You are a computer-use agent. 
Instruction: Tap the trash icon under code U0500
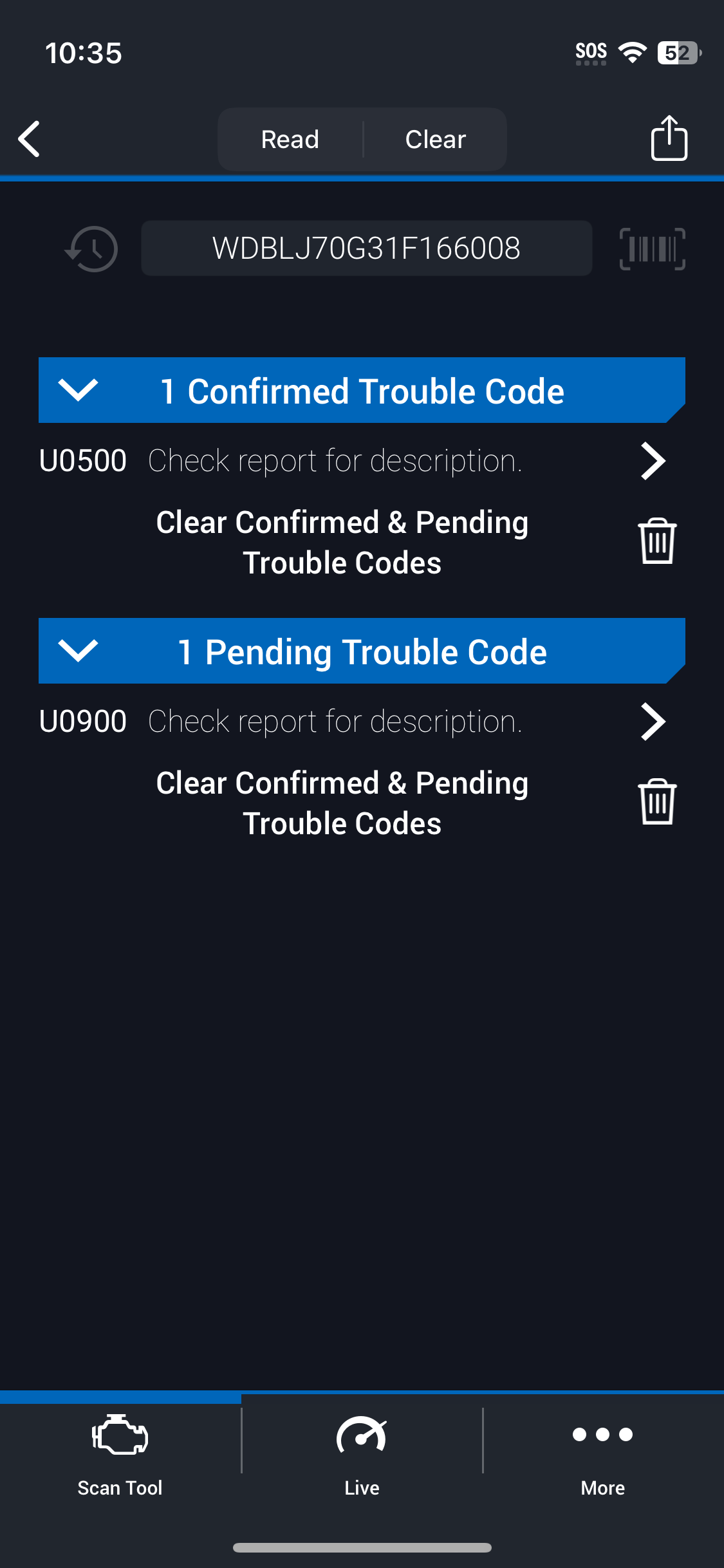tap(657, 541)
